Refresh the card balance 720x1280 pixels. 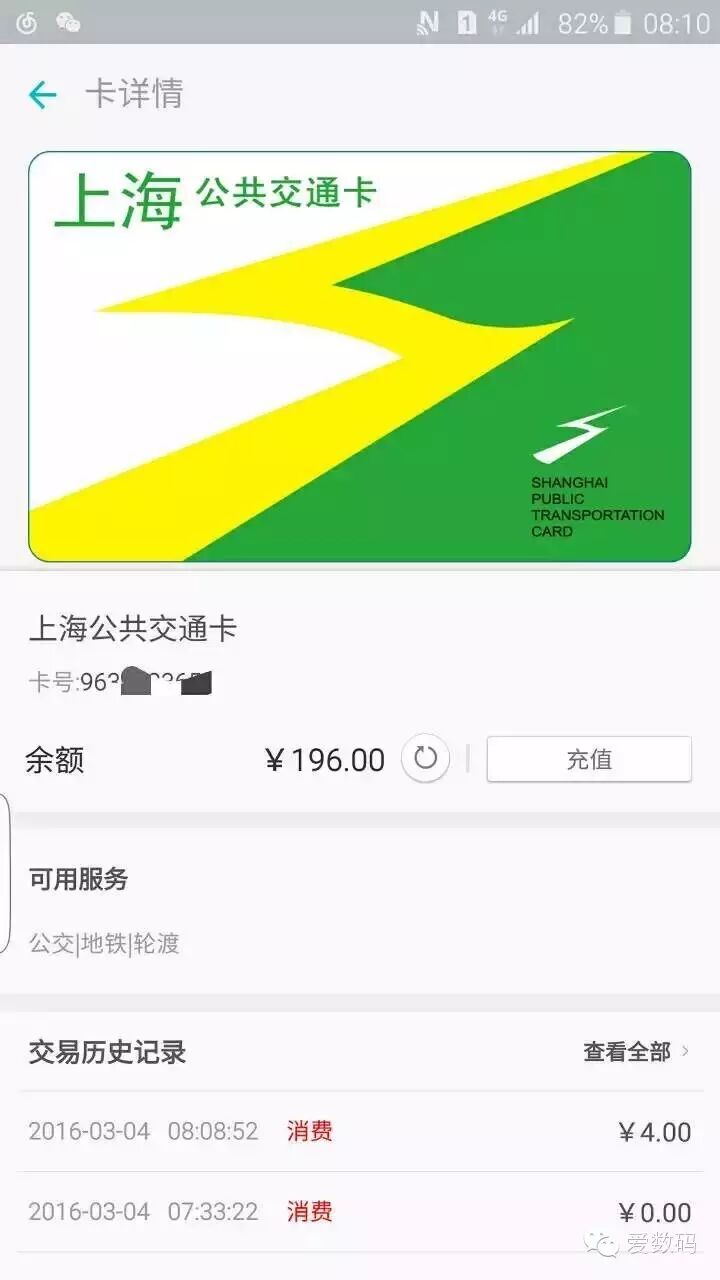425,759
